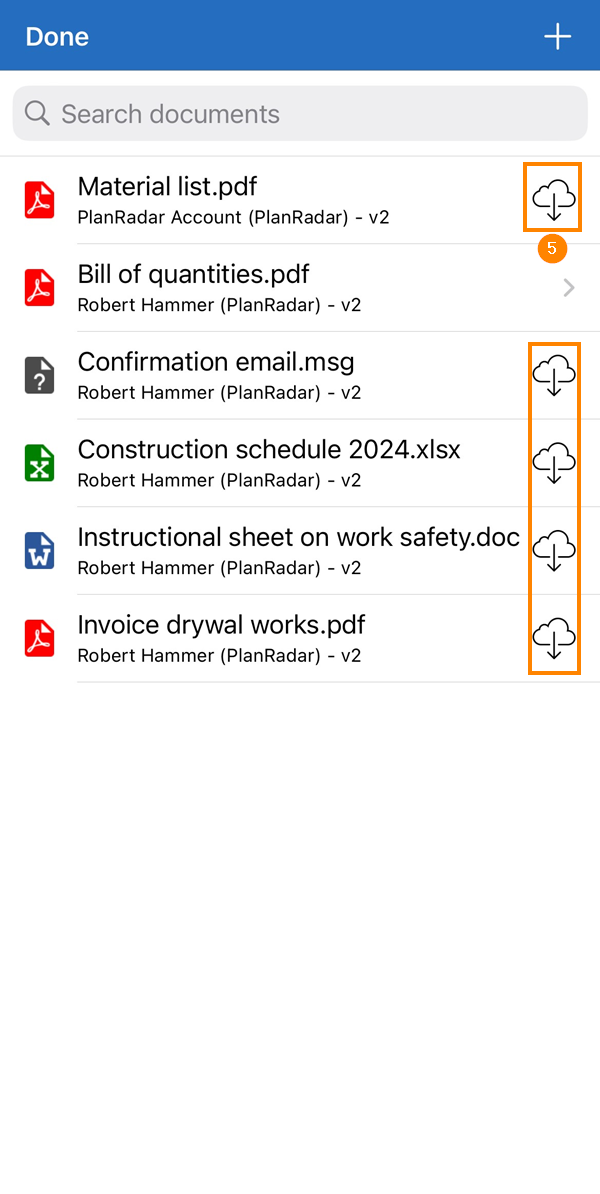
Task: Tap Done in the header
Action: tap(57, 37)
